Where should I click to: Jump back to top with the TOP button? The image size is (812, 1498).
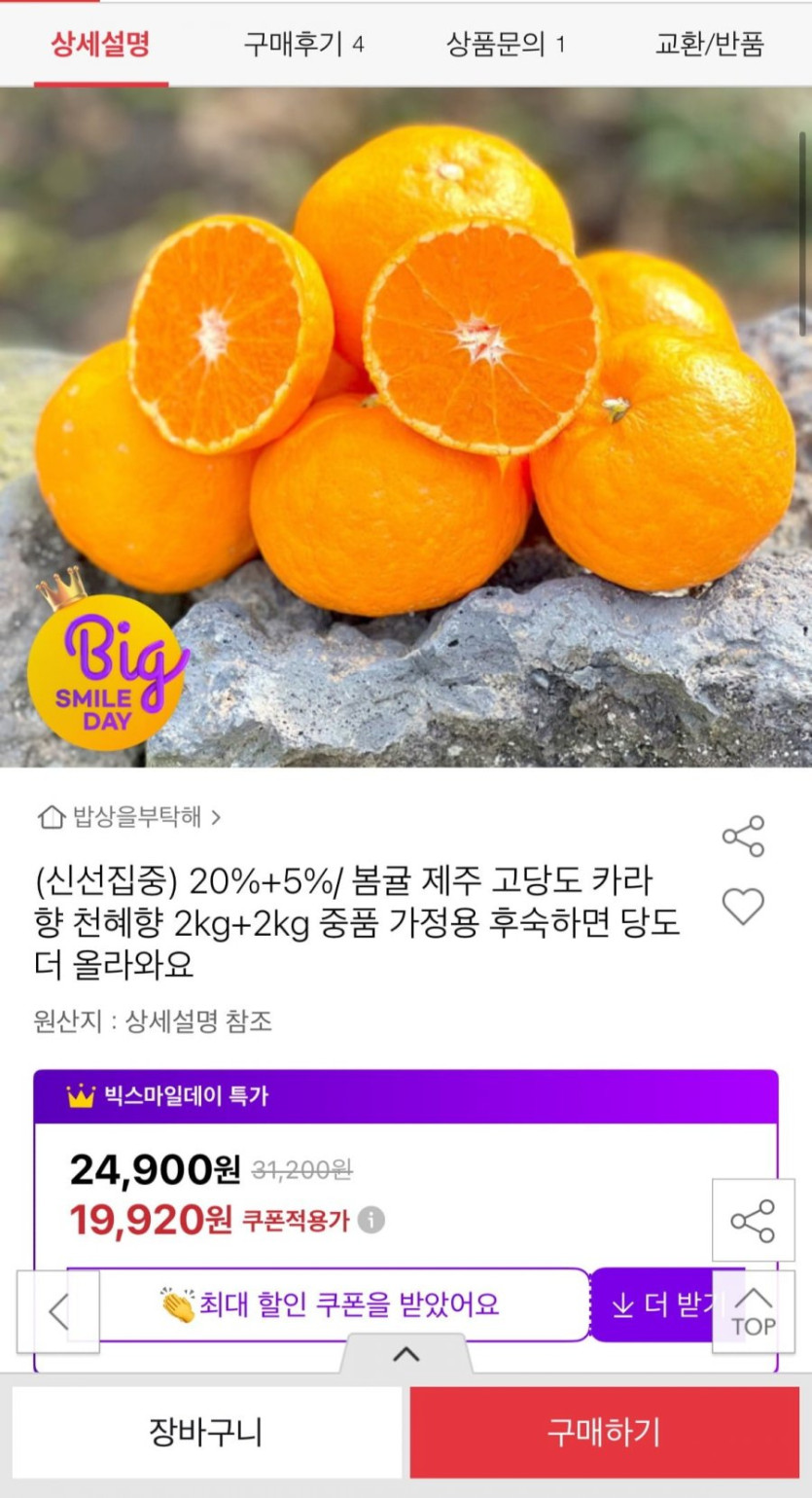tap(753, 1311)
